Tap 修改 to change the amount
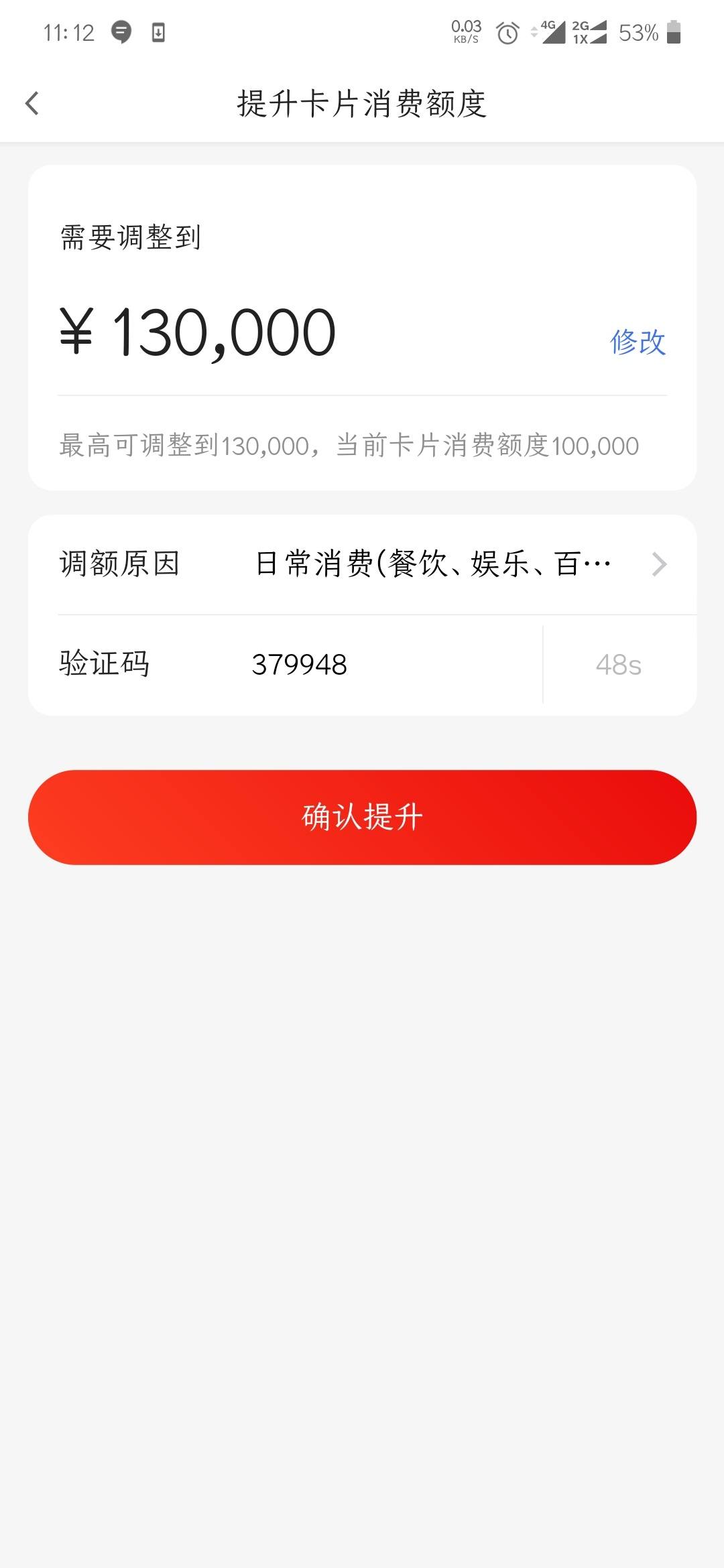This screenshot has height=1568, width=724. (638, 342)
